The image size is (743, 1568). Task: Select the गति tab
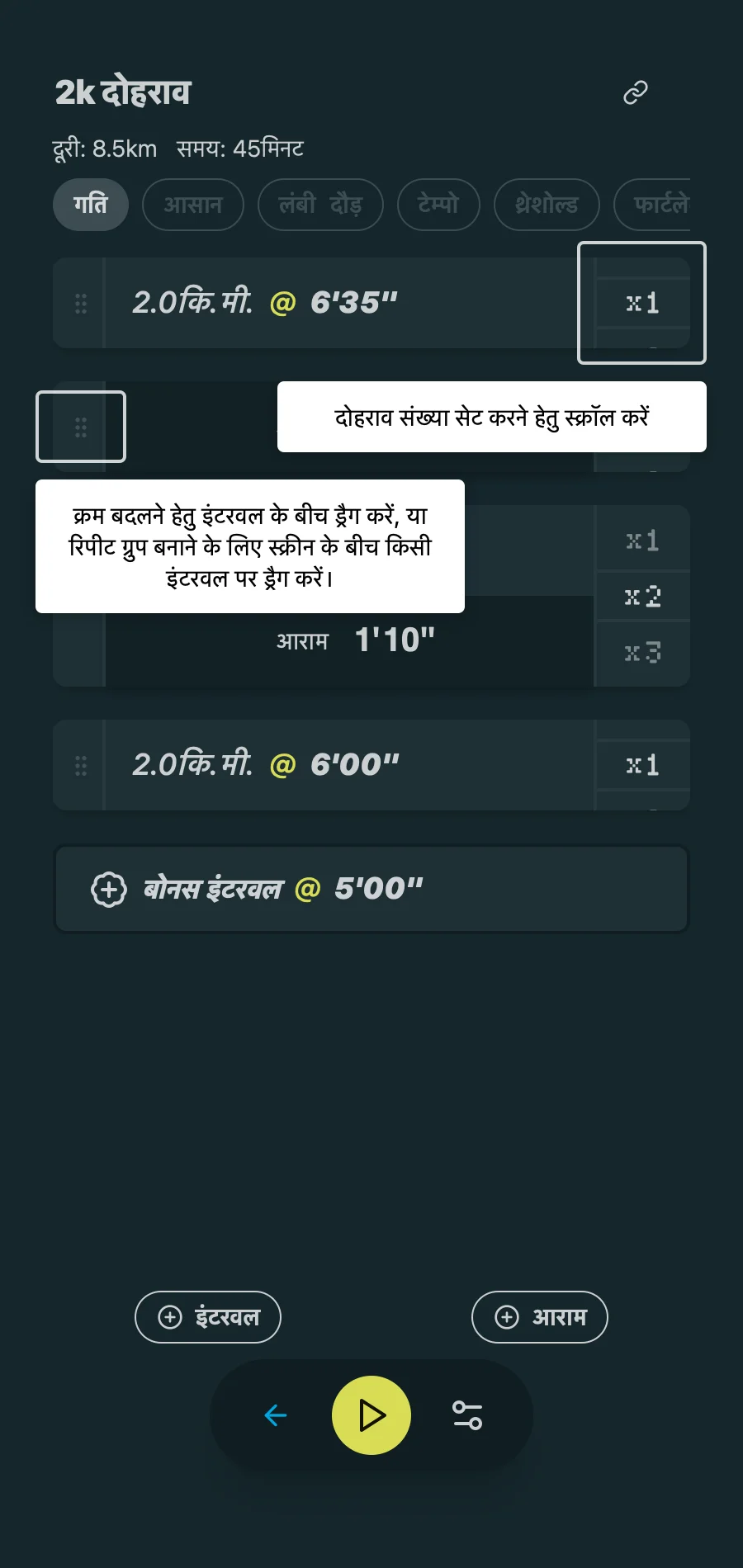(x=91, y=205)
